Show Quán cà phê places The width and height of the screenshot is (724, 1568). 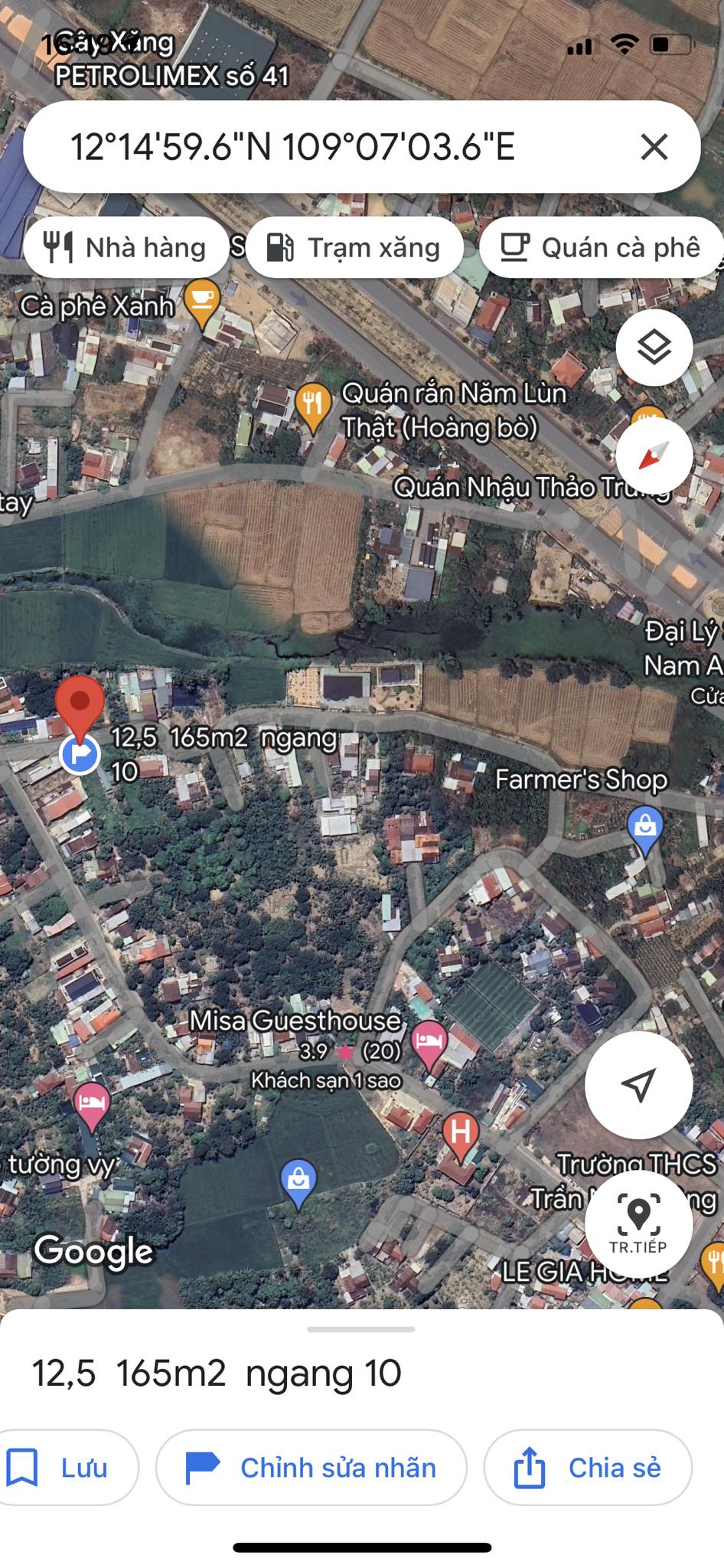tap(601, 247)
